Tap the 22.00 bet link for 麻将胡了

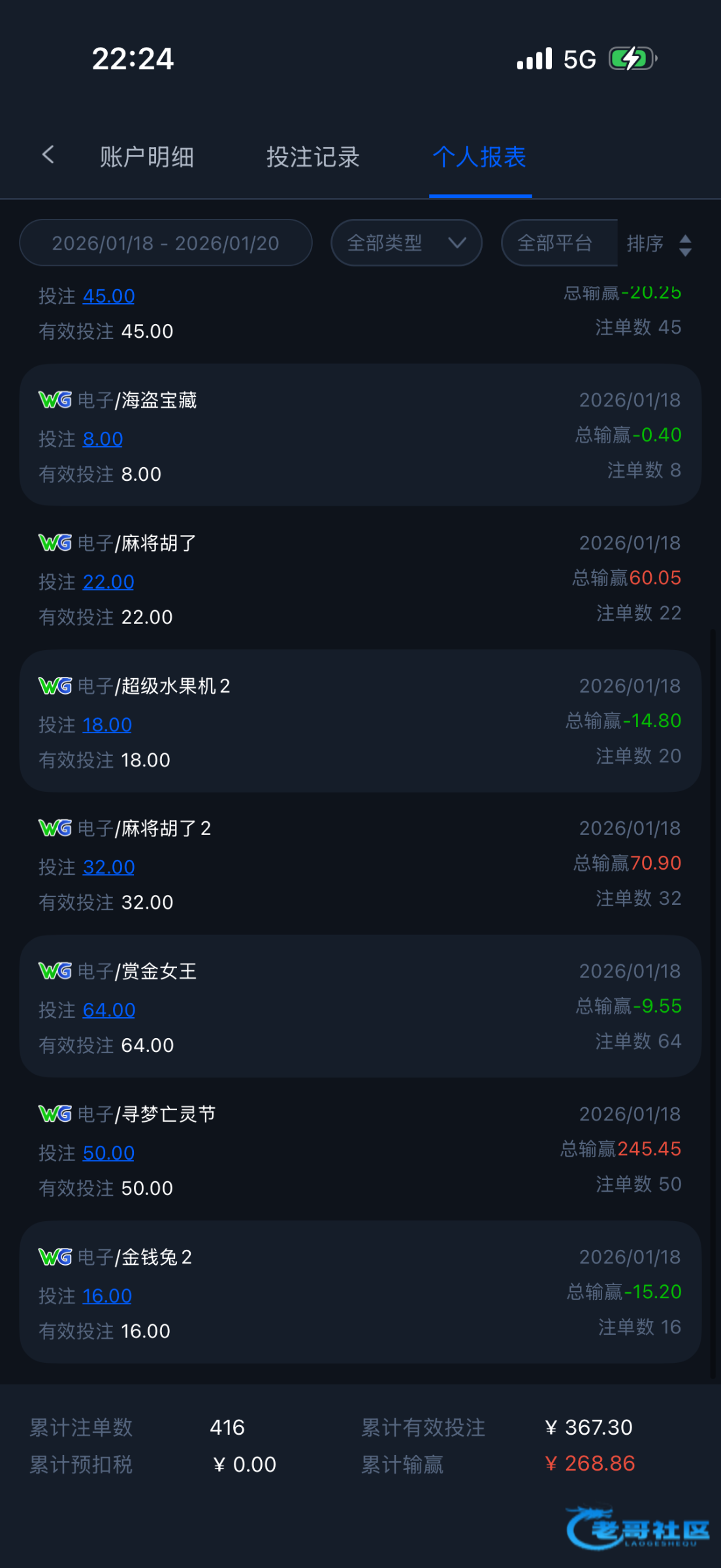pos(108,582)
